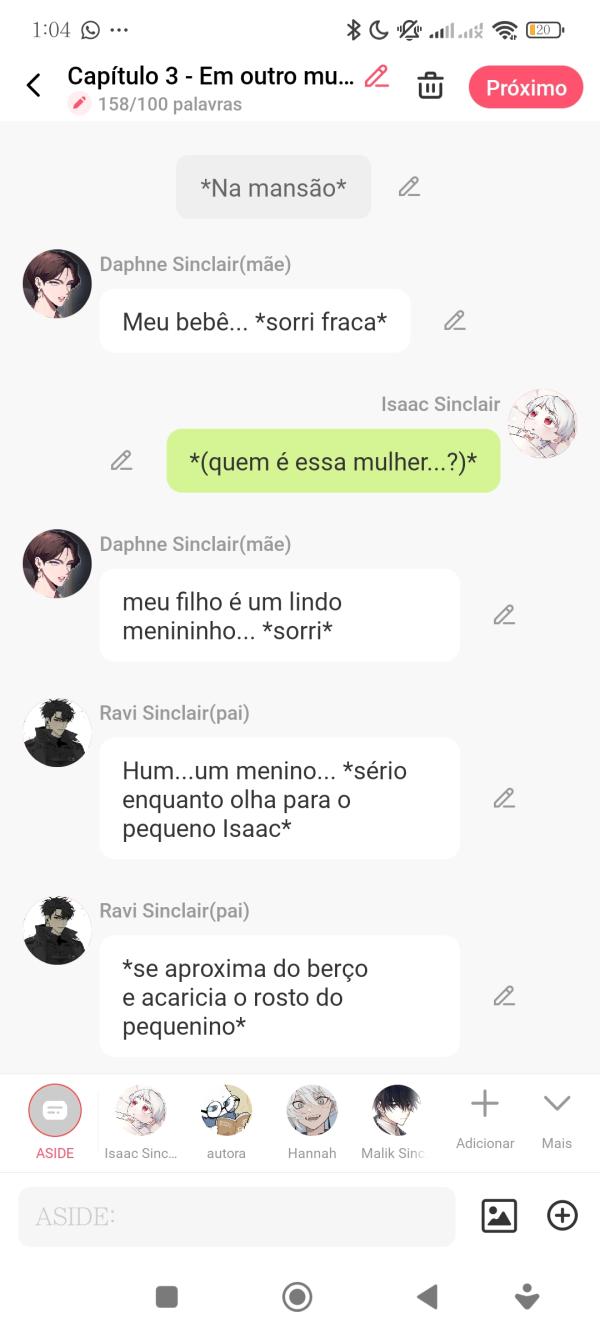Edit the "Hum...um menino" message
600x1333 pixels.
[504, 798]
